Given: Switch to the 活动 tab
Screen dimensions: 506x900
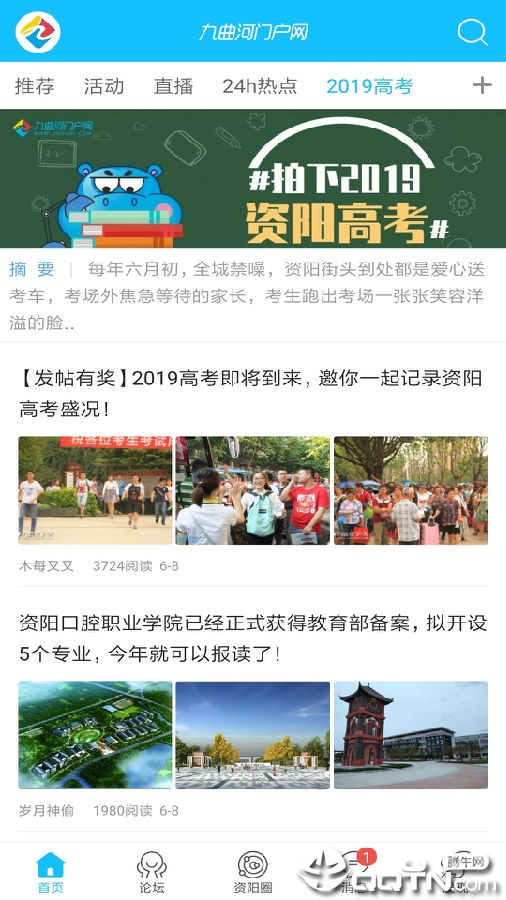Looking at the screenshot, I should pyautogui.click(x=104, y=86).
